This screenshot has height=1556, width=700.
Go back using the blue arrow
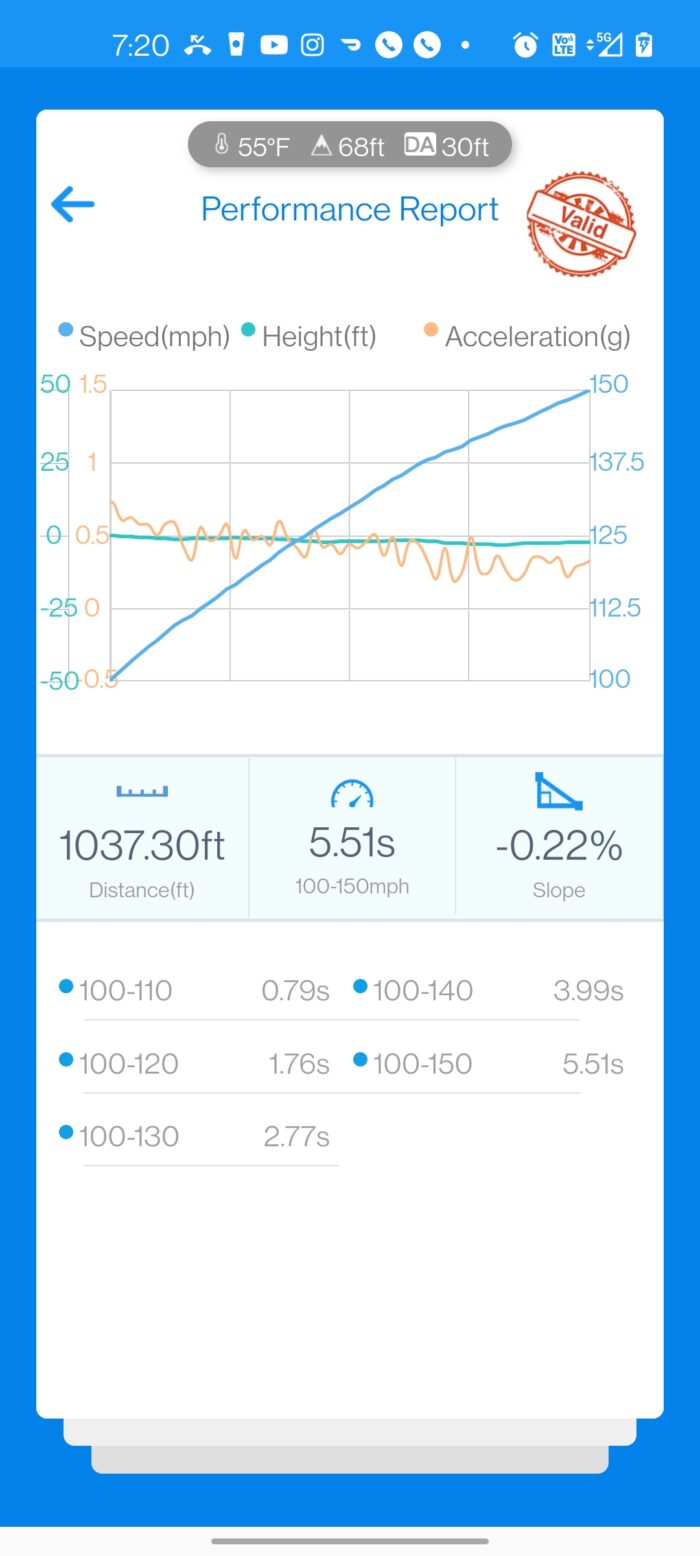(x=73, y=206)
